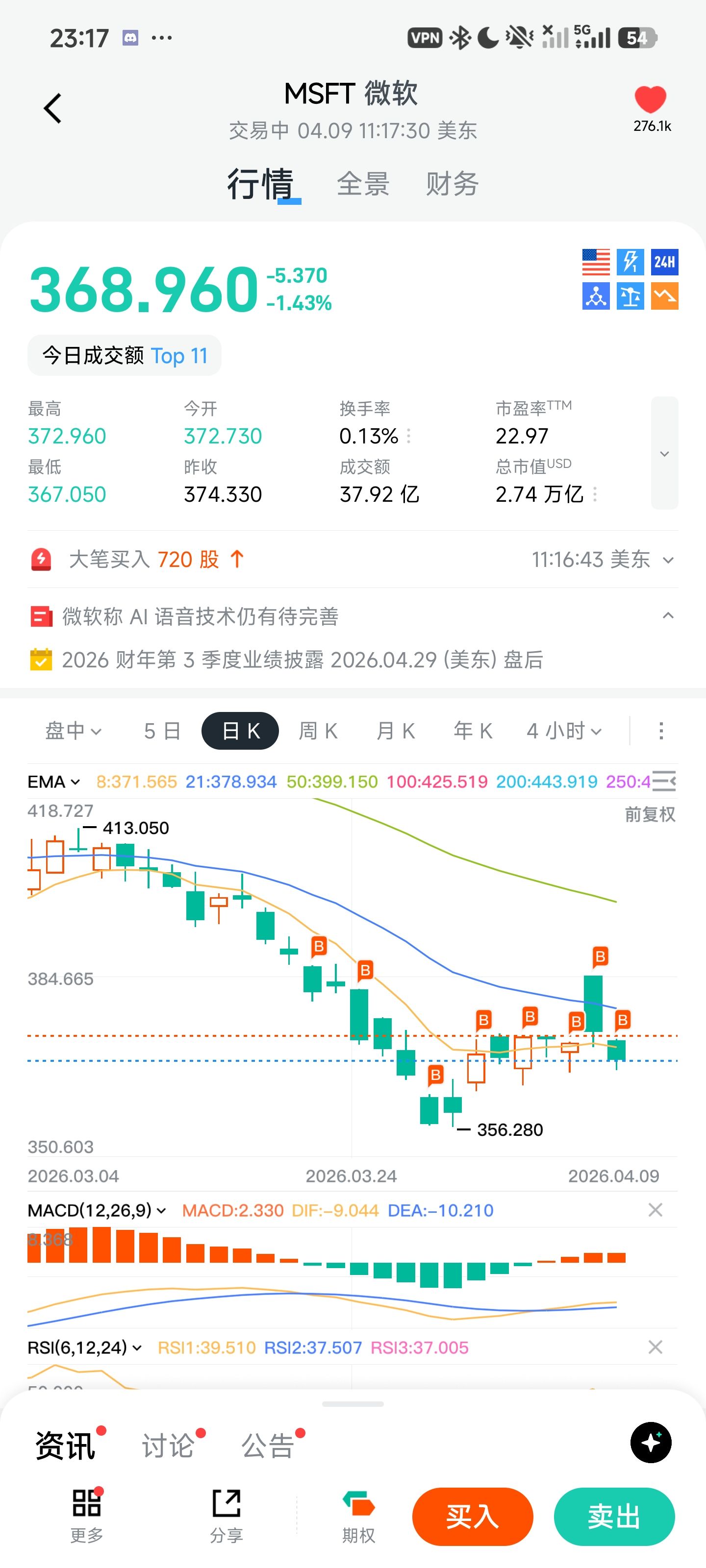Open the 今日成交额 Top 11 chip

coord(124,355)
